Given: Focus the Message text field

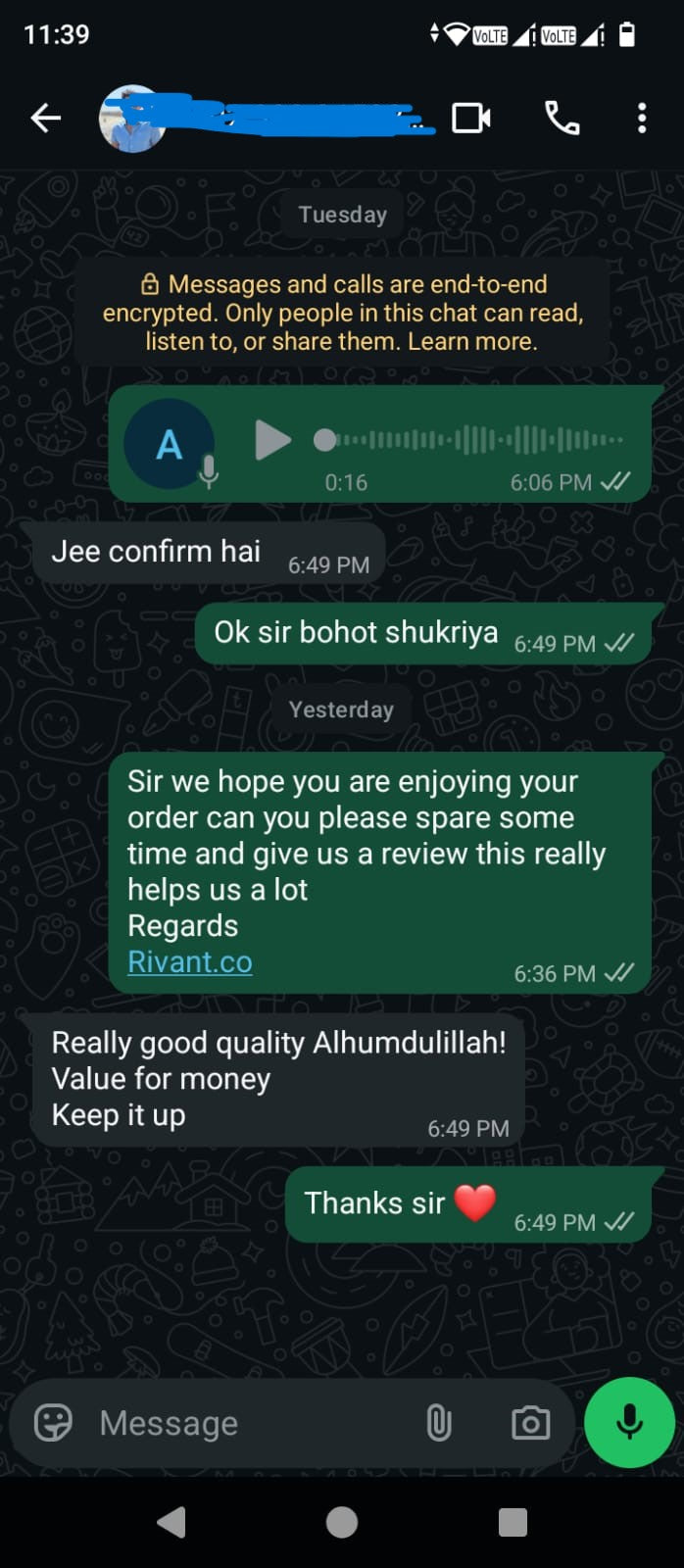Looking at the screenshot, I should click(245, 1423).
